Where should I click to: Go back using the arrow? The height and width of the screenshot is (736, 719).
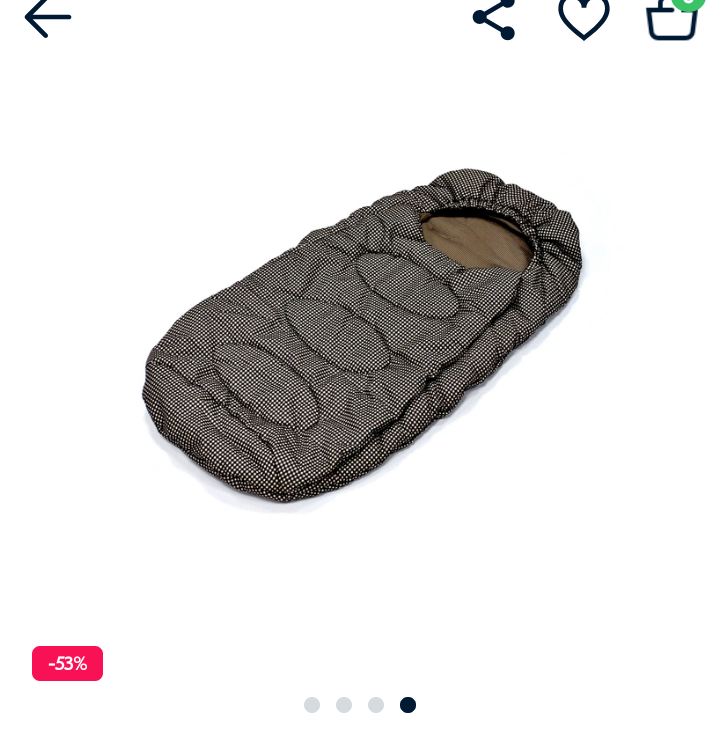point(47,18)
